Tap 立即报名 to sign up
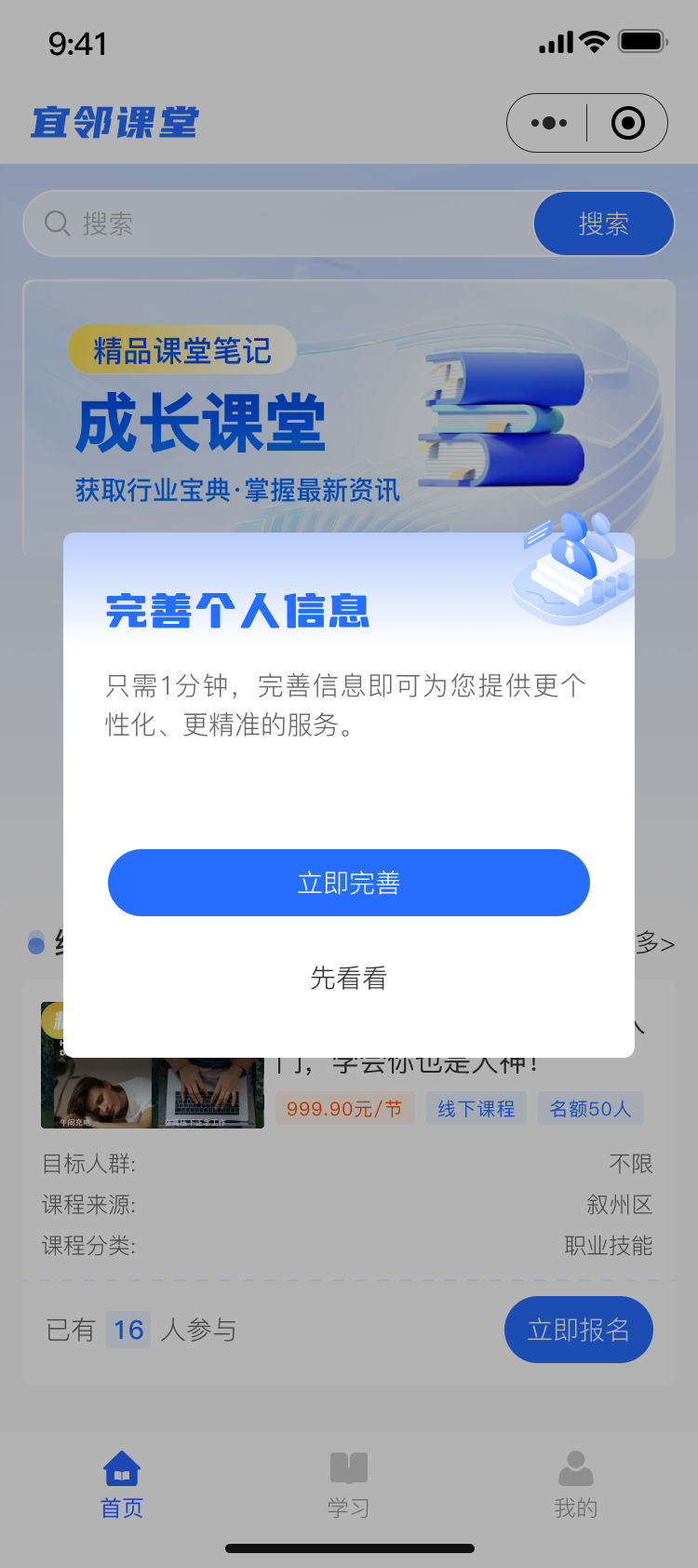 click(x=578, y=1330)
